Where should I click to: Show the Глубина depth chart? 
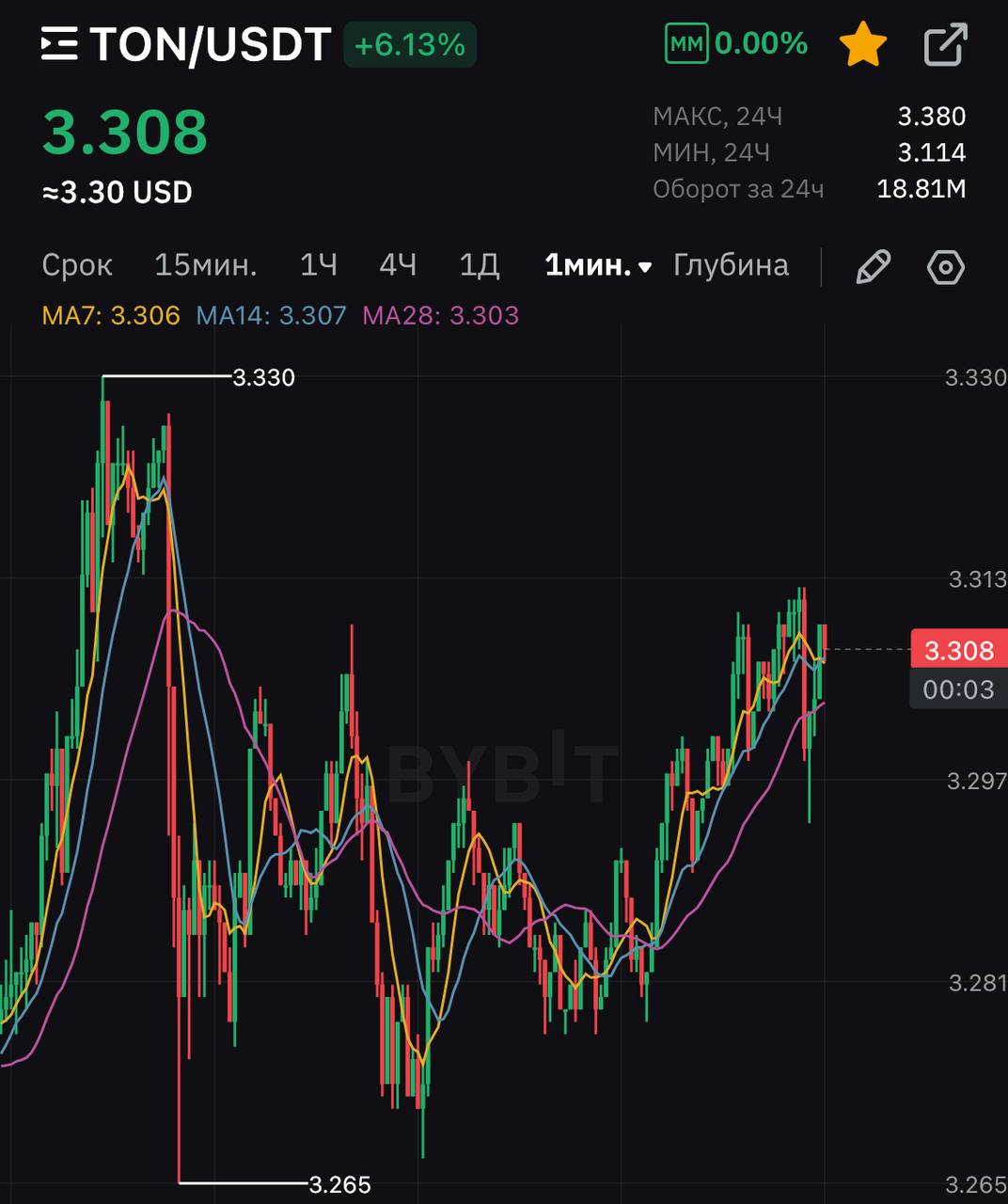[731, 265]
